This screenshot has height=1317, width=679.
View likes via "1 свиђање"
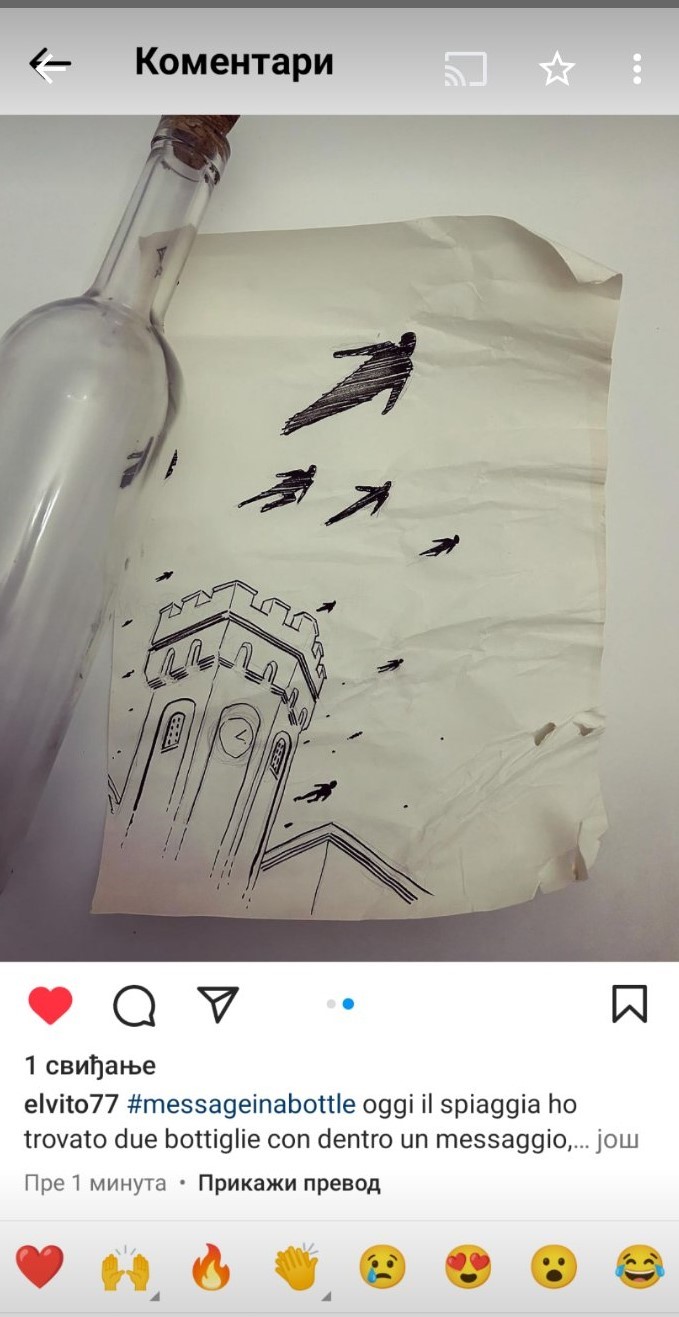click(x=90, y=1065)
